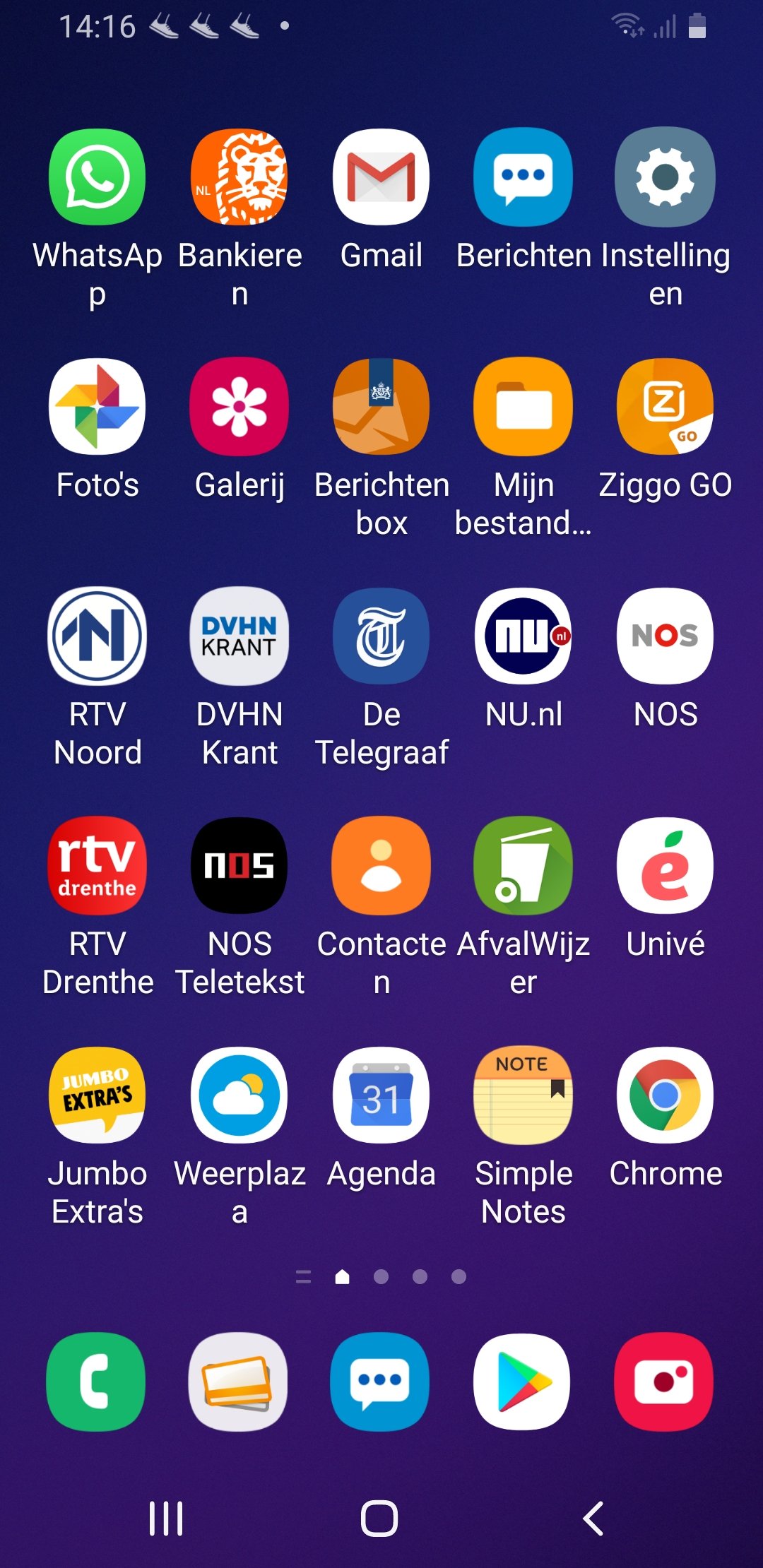Open the phone dialer in dock
The height and width of the screenshot is (1568, 763).
point(96,1382)
